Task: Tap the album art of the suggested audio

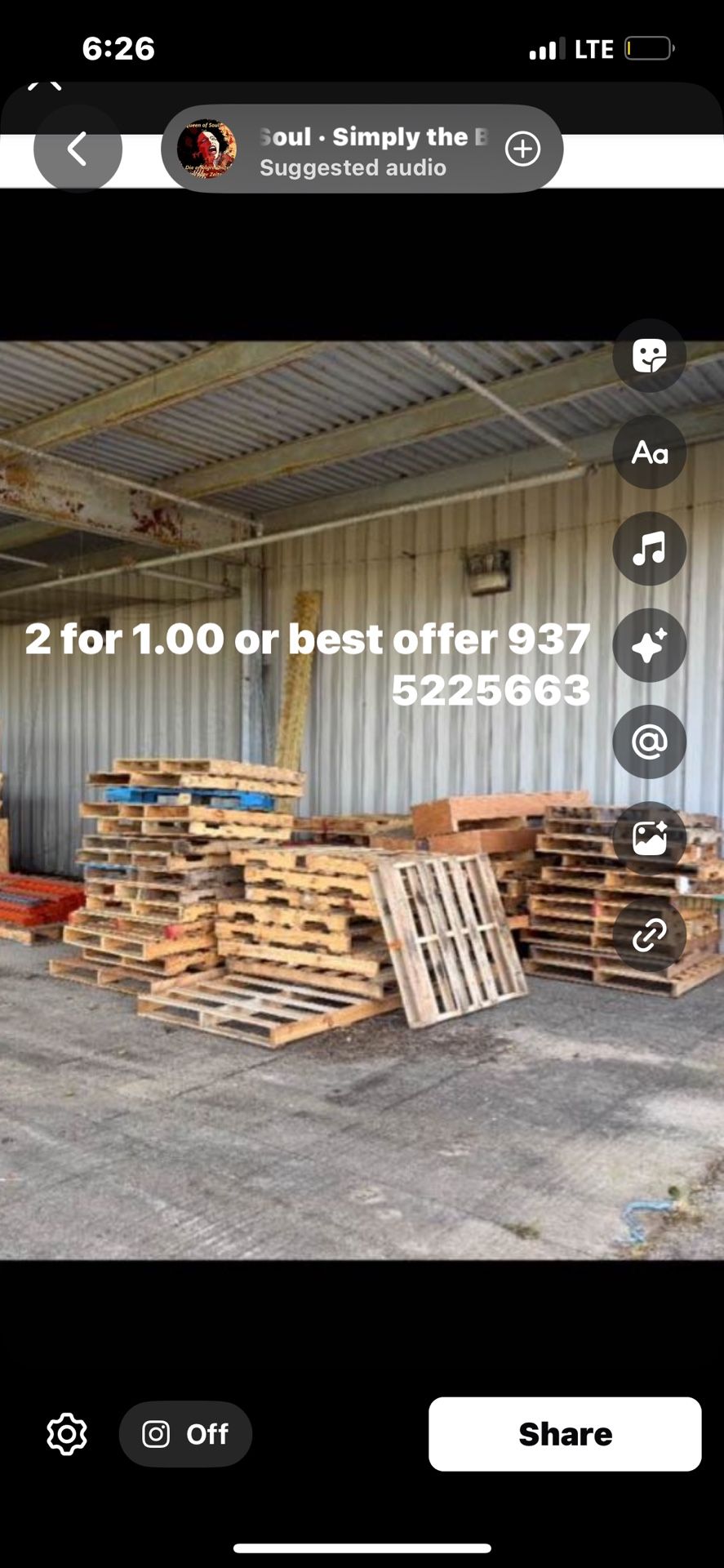Action: click(208, 148)
